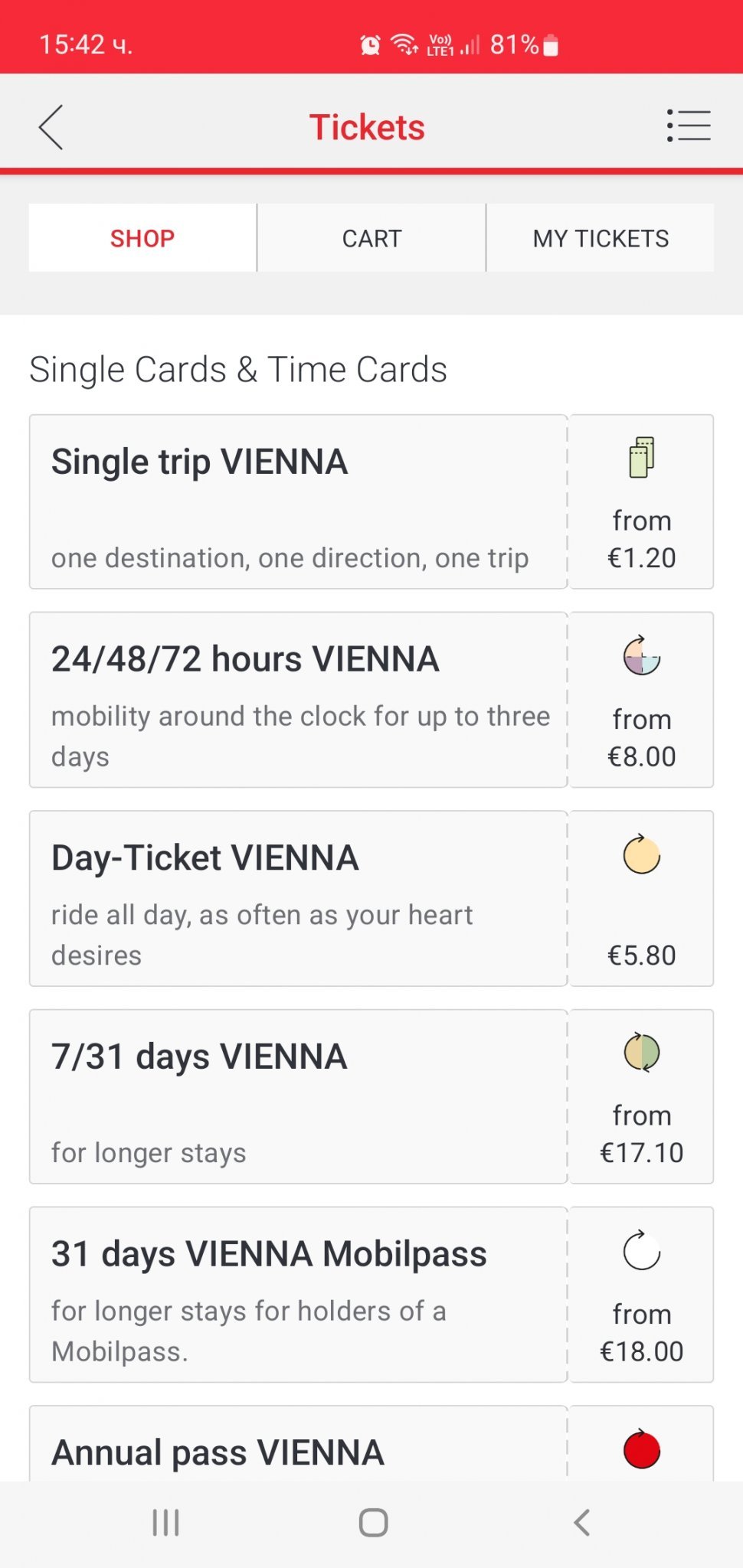Choose 24/48/72 hours VIENNA ticket

371,700
